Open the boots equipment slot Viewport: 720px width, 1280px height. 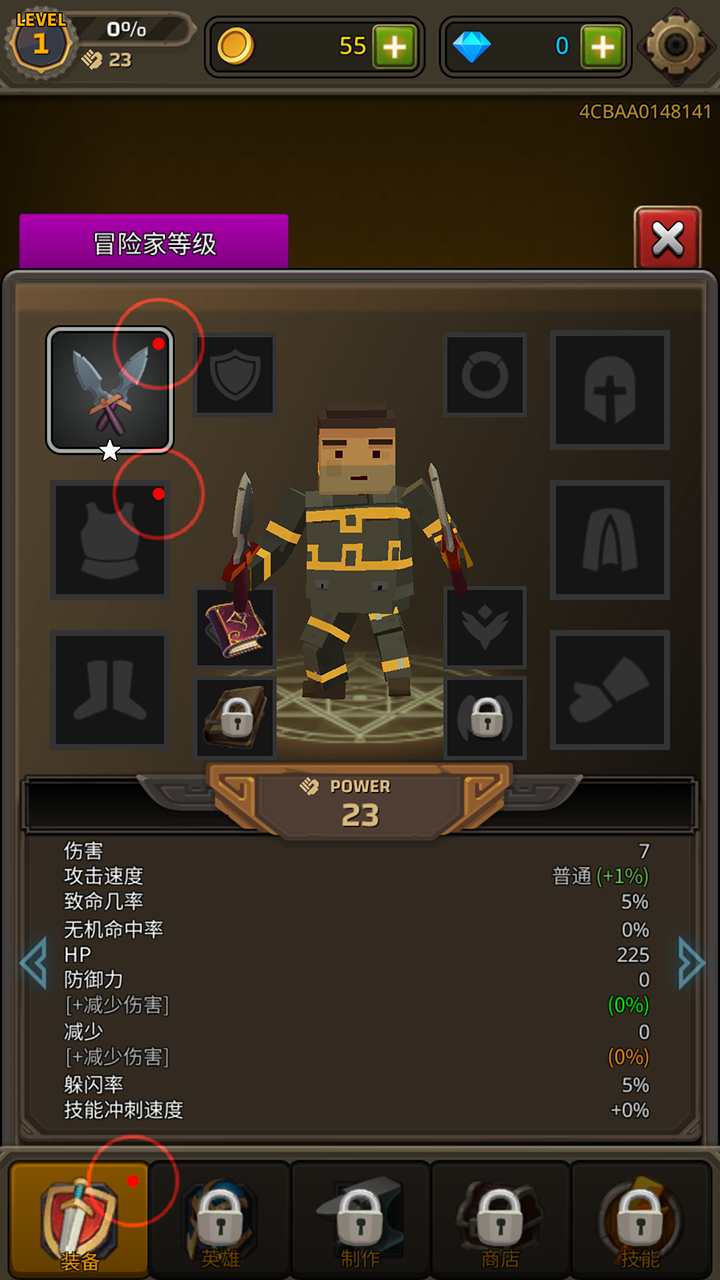[x=110, y=690]
